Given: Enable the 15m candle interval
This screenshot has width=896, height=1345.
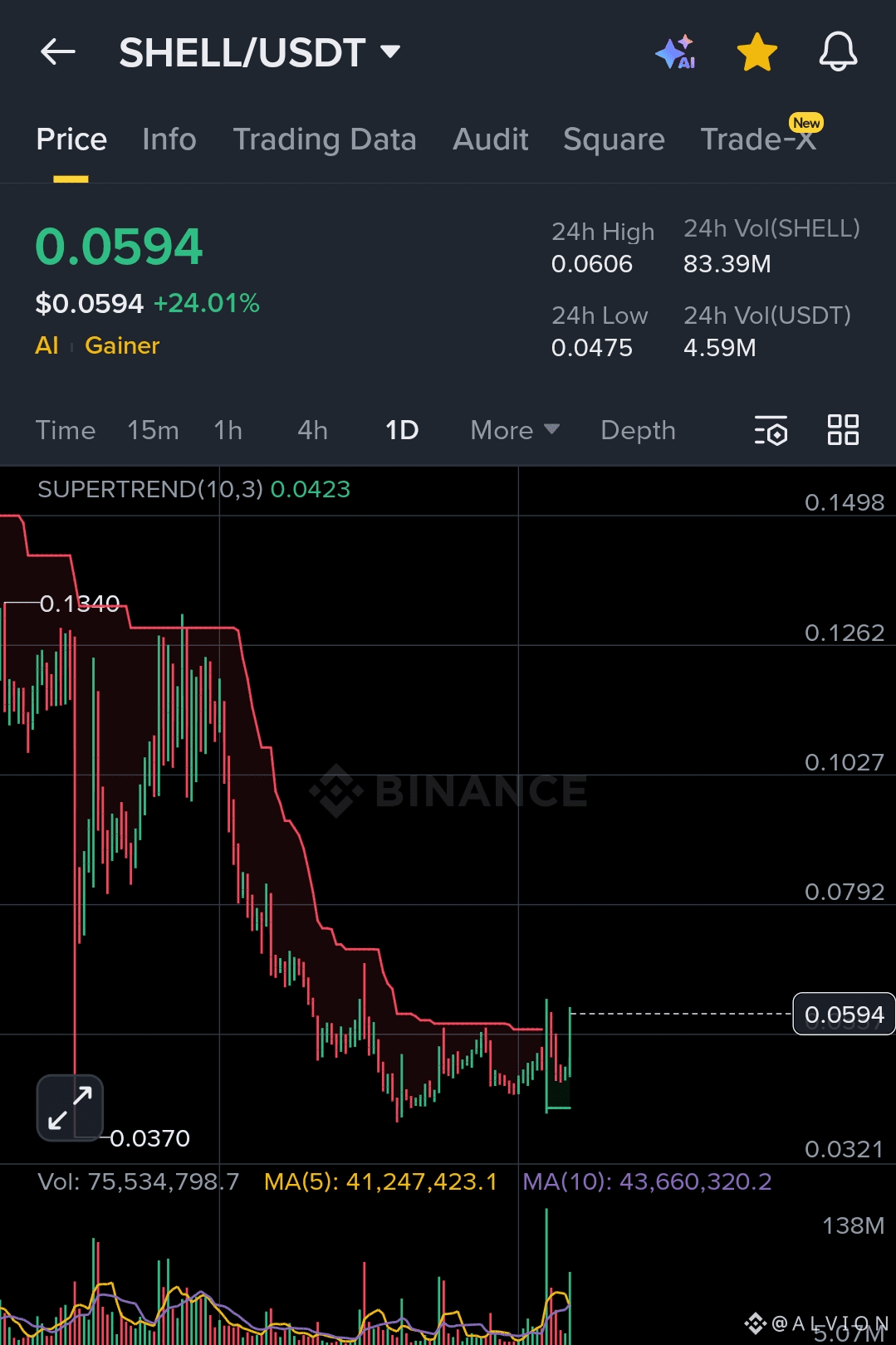Looking at the screenshot, I should [153, 431].
